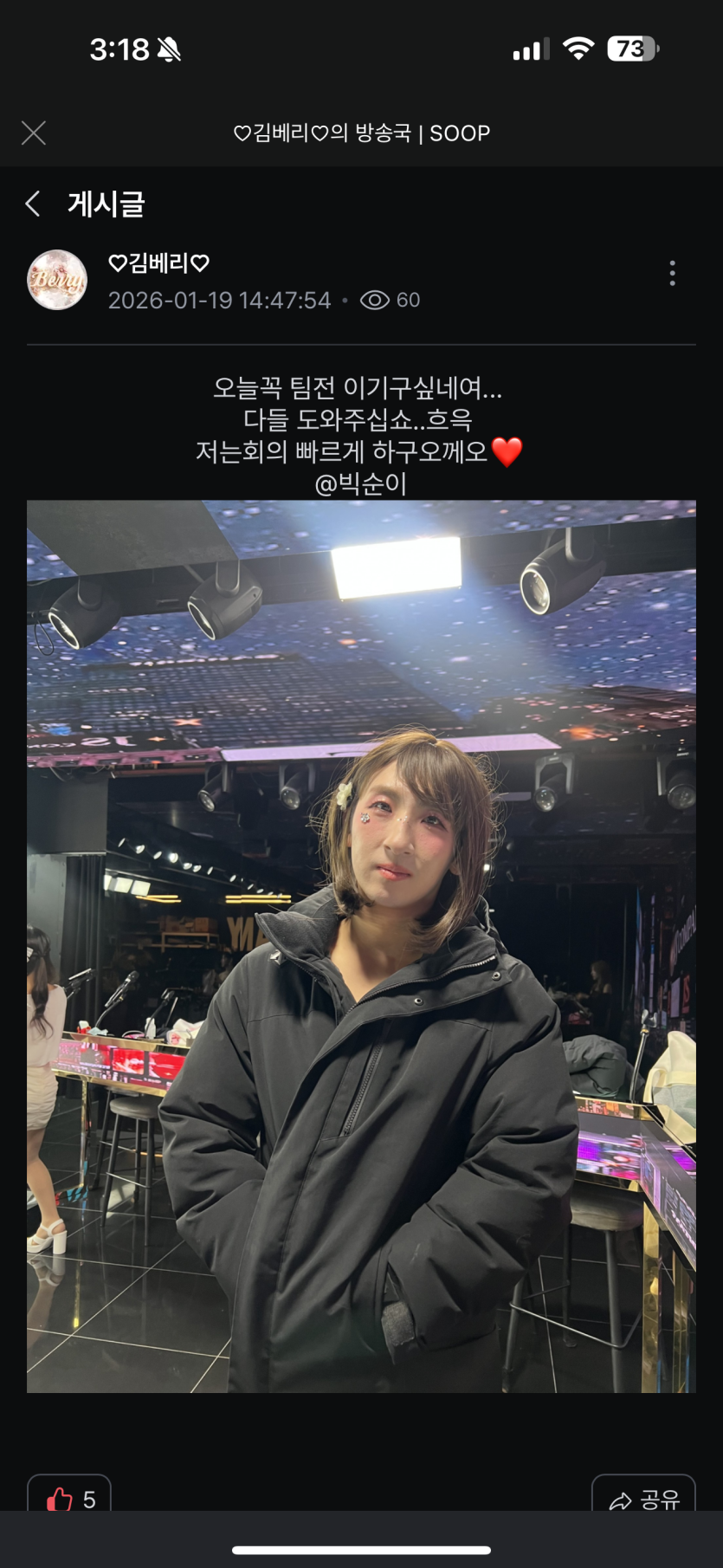This screenshot has height=1568, width=723.
Task: Share the post via 공유 button
Action: point(643,1496)
